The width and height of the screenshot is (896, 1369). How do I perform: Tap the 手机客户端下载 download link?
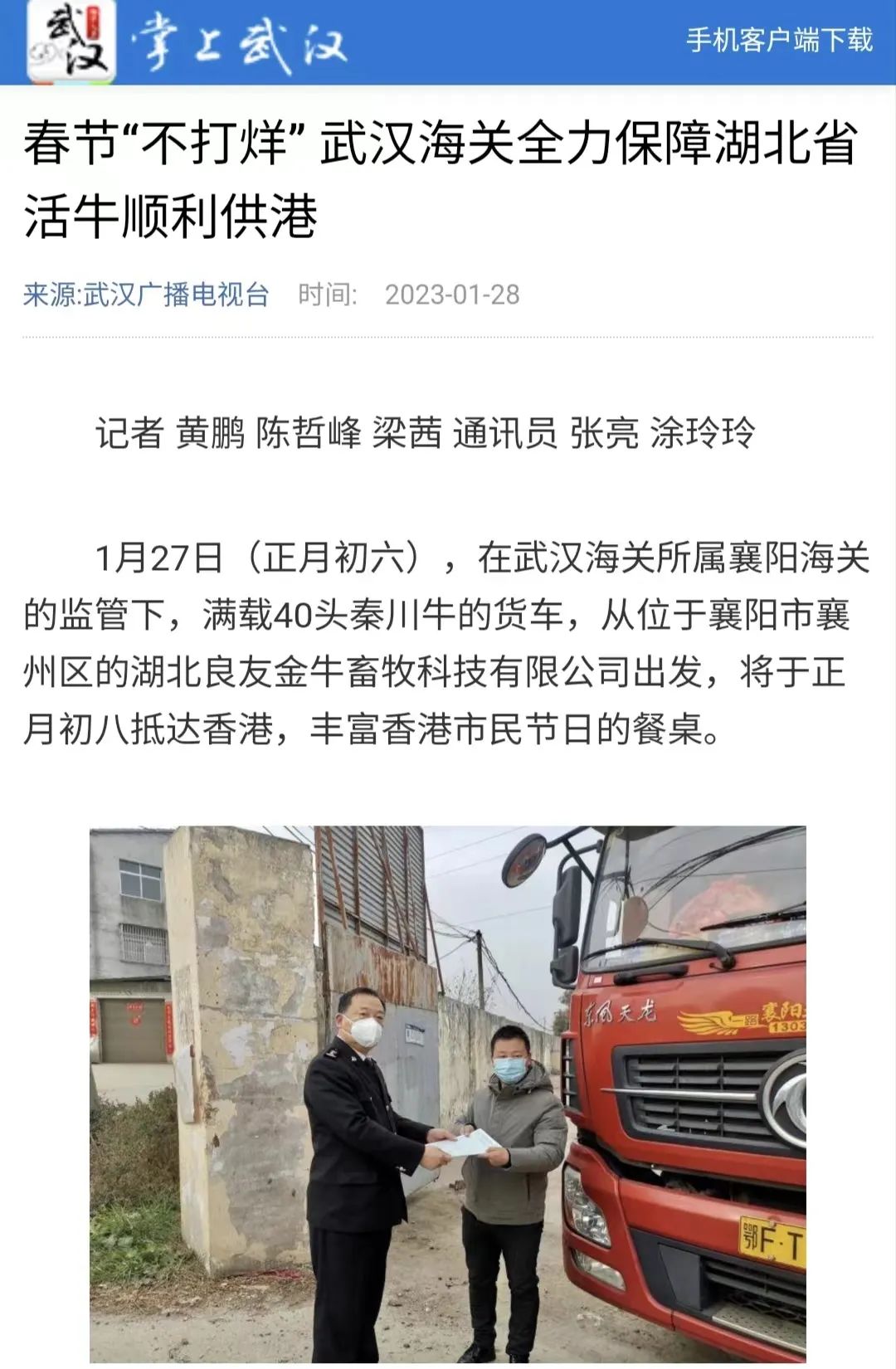click(x=778, y=40)
